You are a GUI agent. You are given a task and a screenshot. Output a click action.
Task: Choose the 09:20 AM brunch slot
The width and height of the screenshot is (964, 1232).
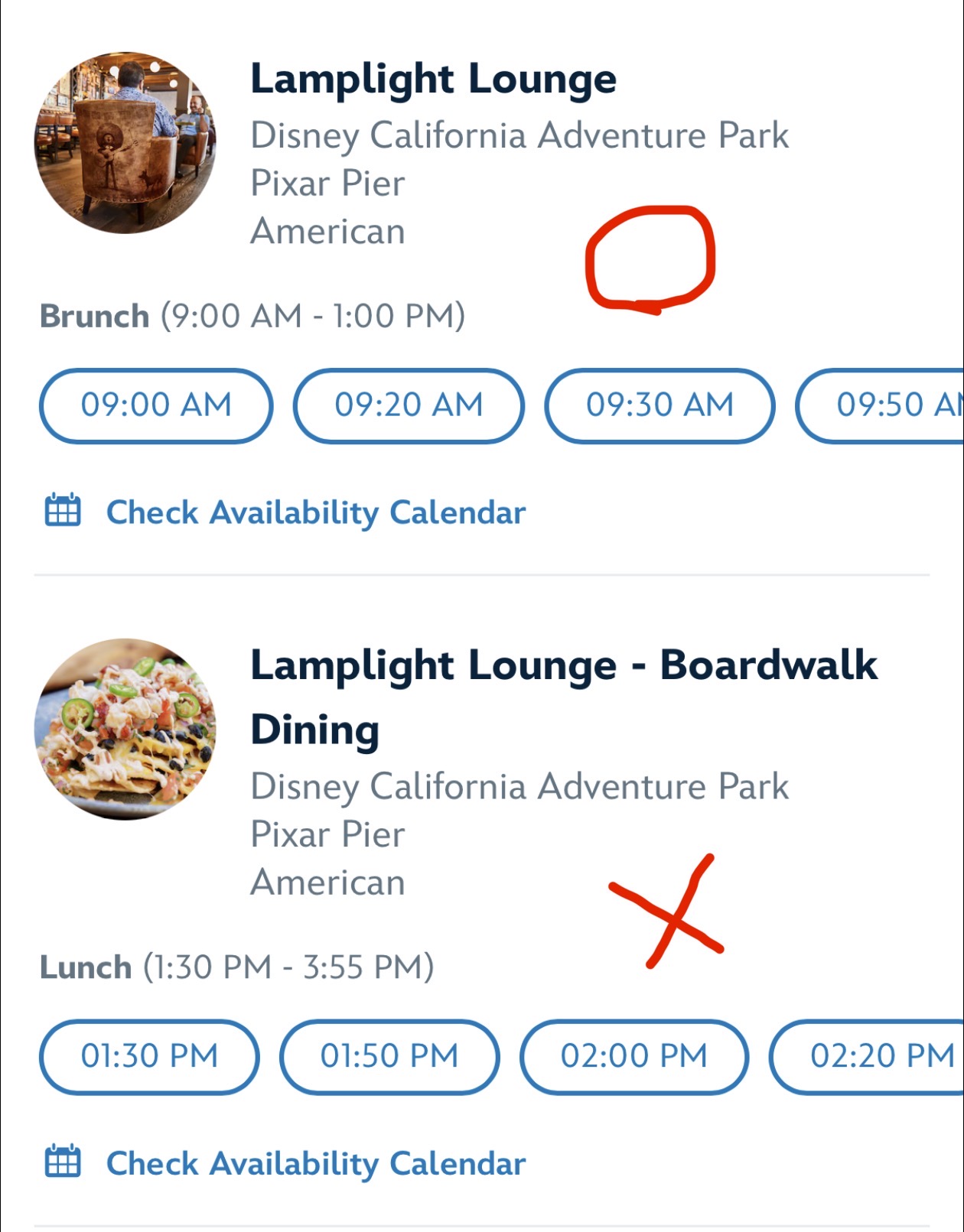click(x=409, y=405)
